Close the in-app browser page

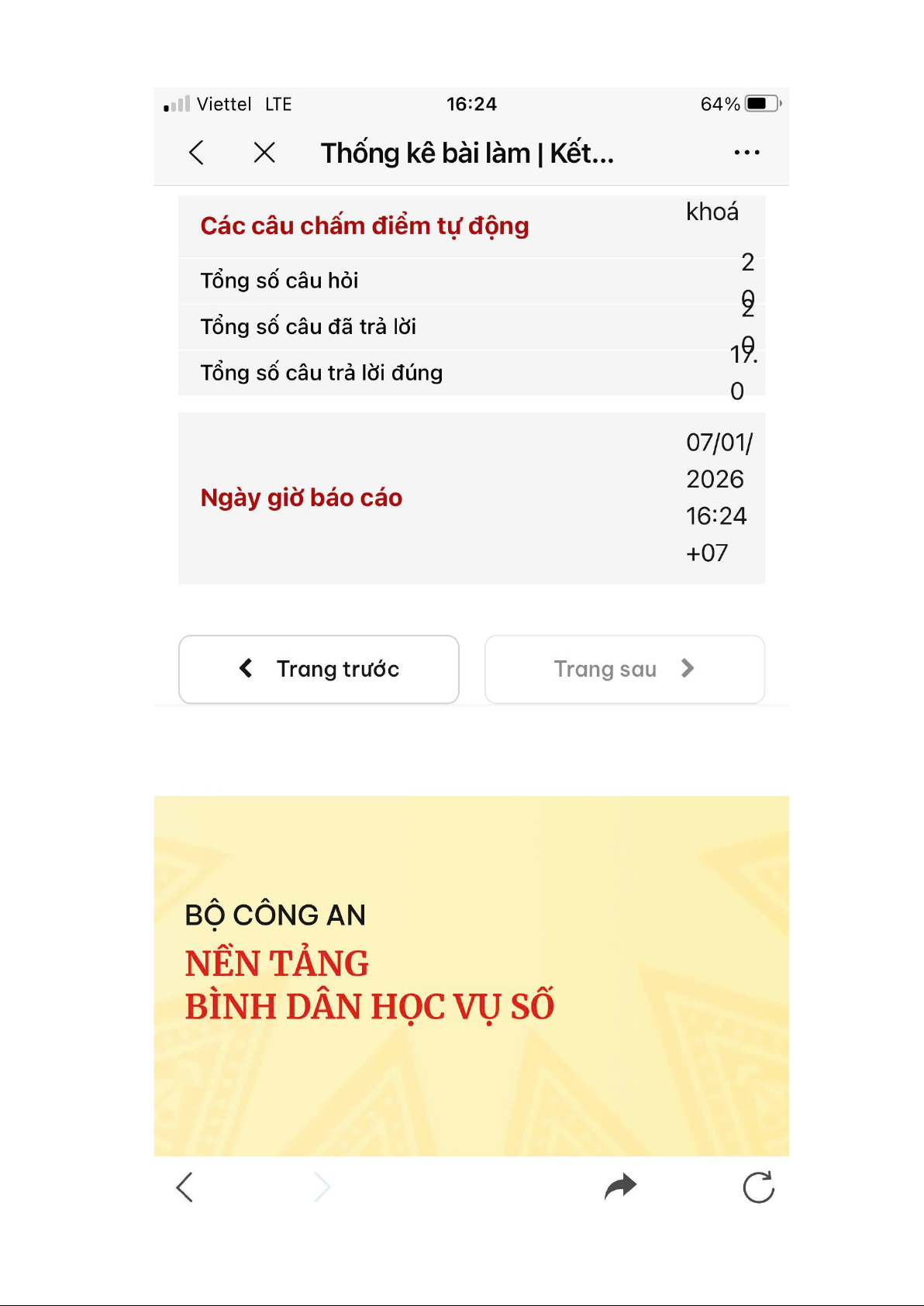[x=264, y=153]
